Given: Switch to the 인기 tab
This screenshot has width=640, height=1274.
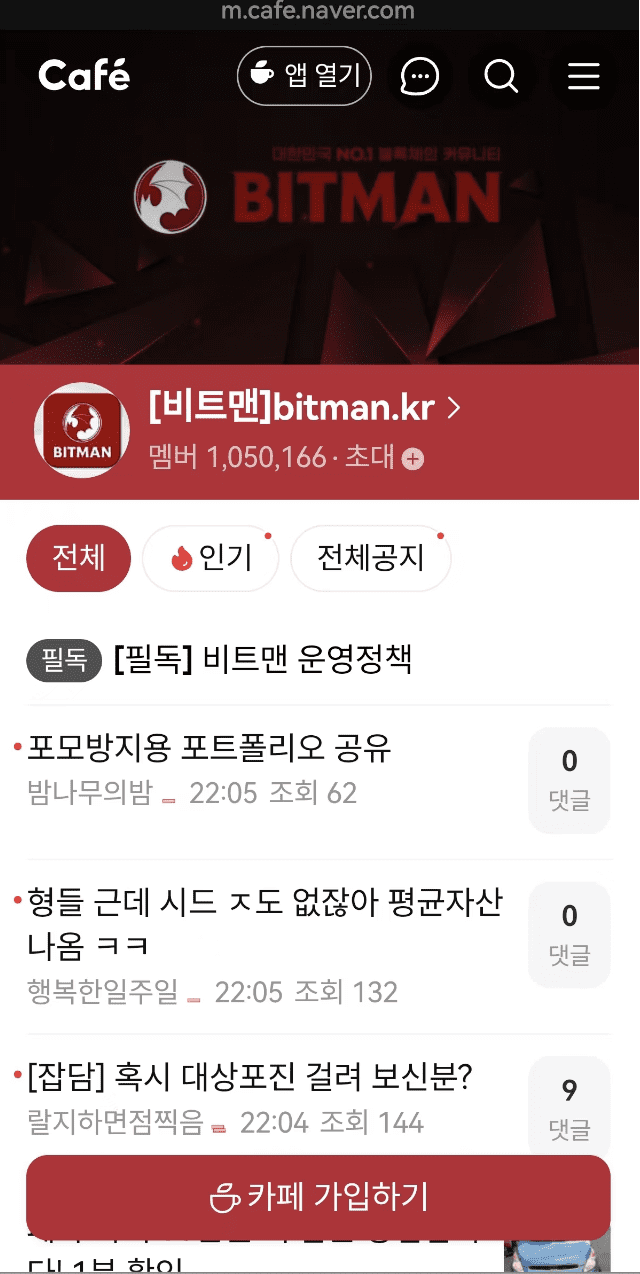Looking at the screenshot, I should [x=210, y=558].
